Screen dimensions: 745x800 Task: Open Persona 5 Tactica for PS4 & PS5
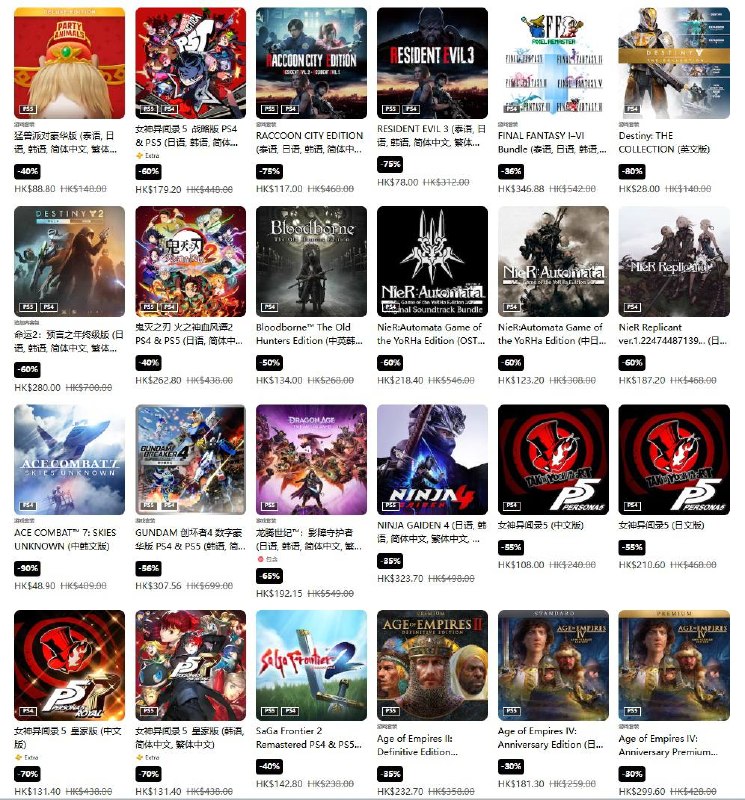point(190,63)
